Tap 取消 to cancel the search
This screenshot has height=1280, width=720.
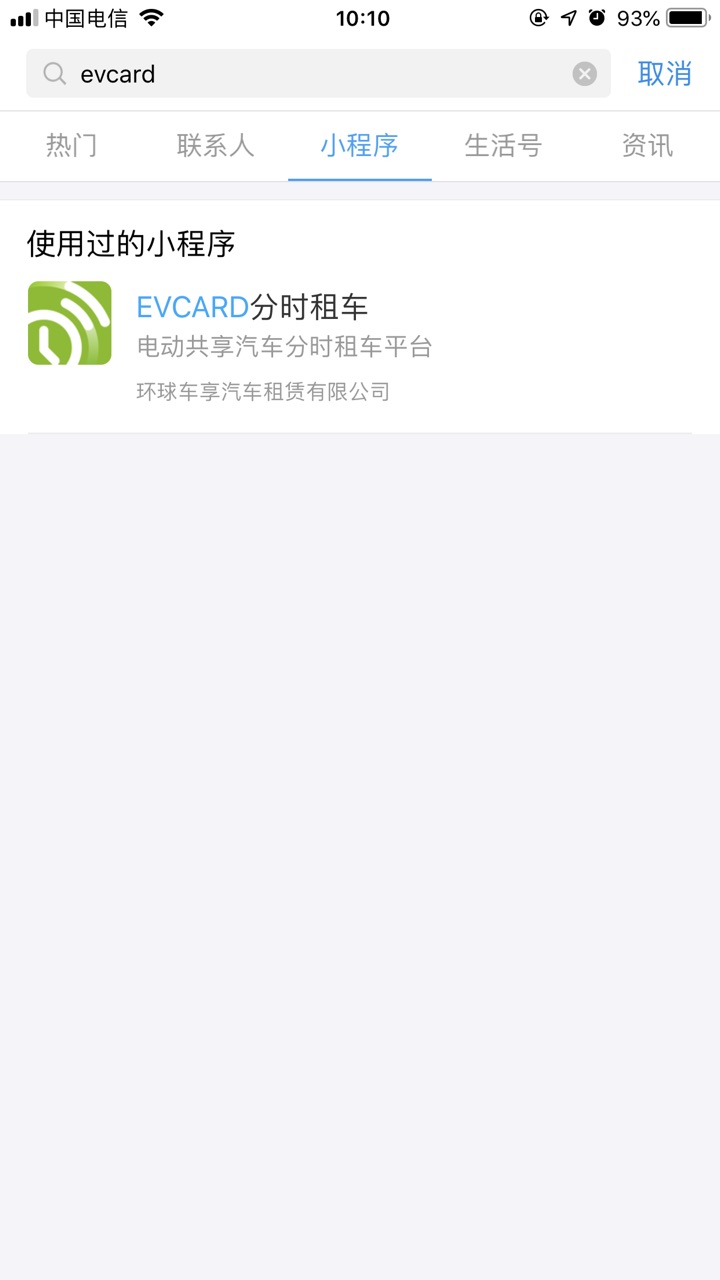pos(665,74)
